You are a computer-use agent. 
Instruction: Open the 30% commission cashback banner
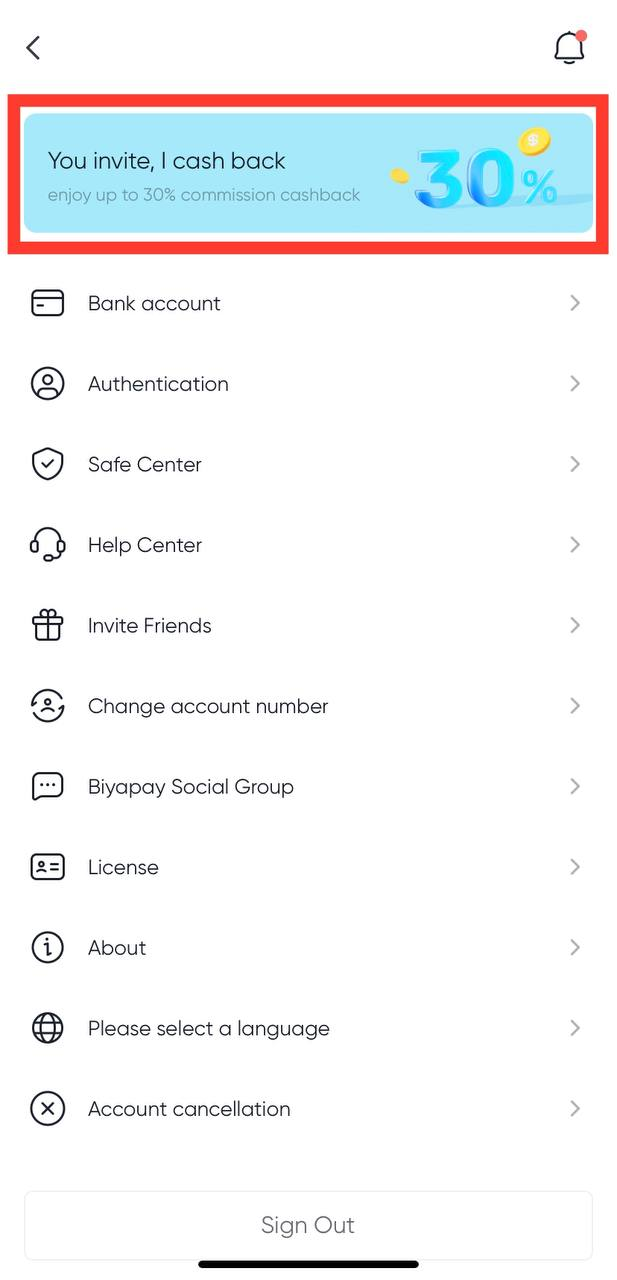coord(308,173)
